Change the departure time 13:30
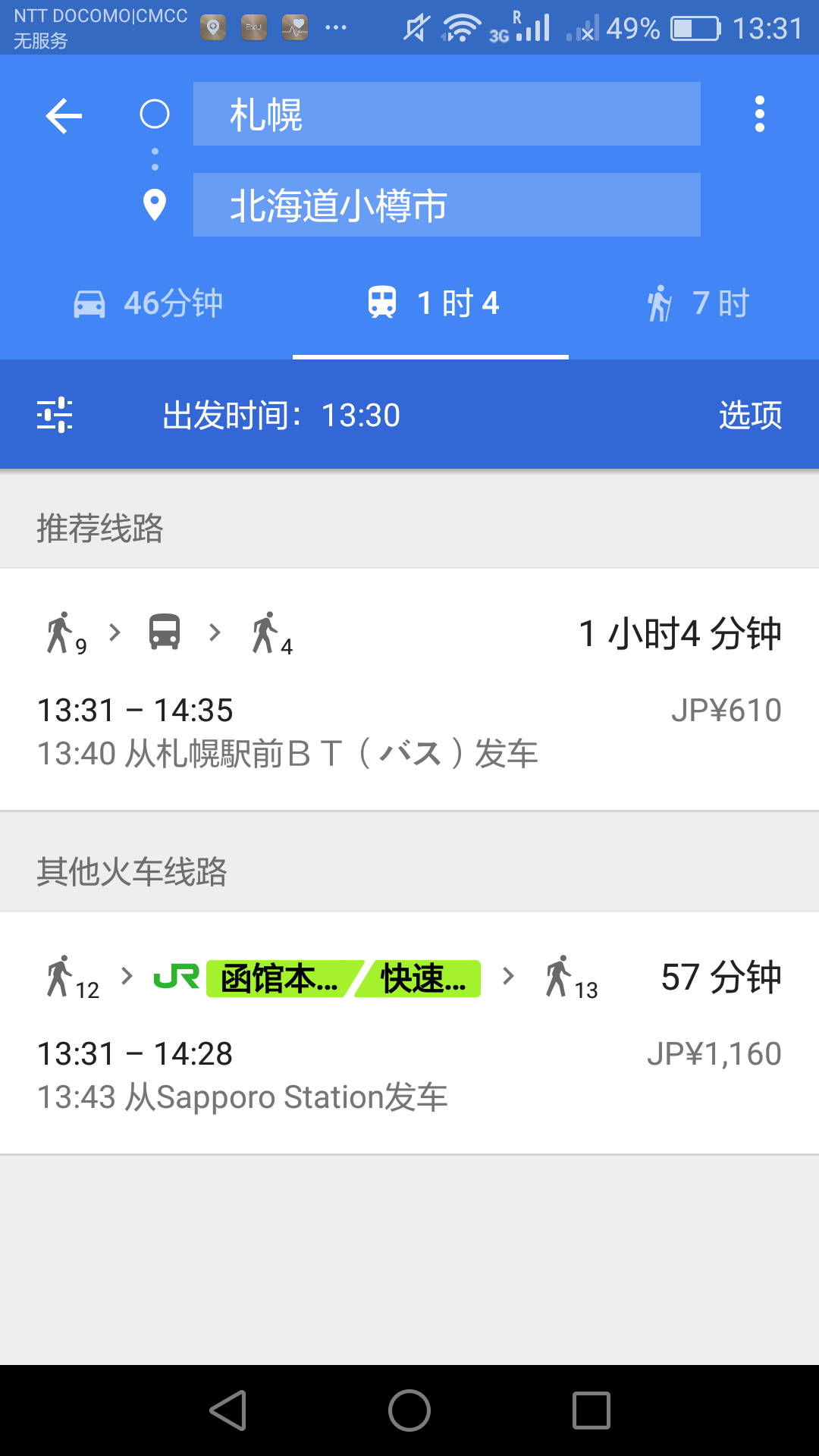 pos(282,415)
